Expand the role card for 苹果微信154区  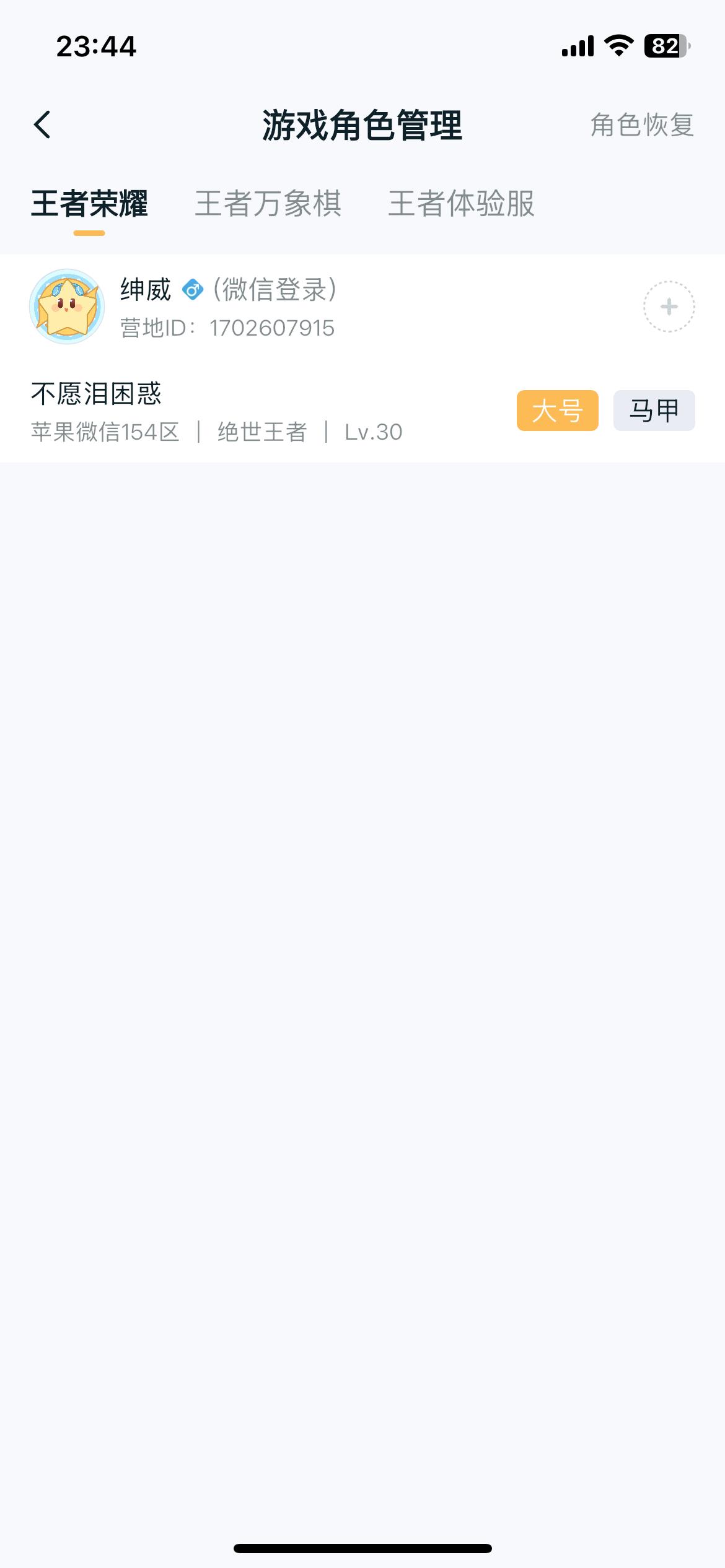105,432
